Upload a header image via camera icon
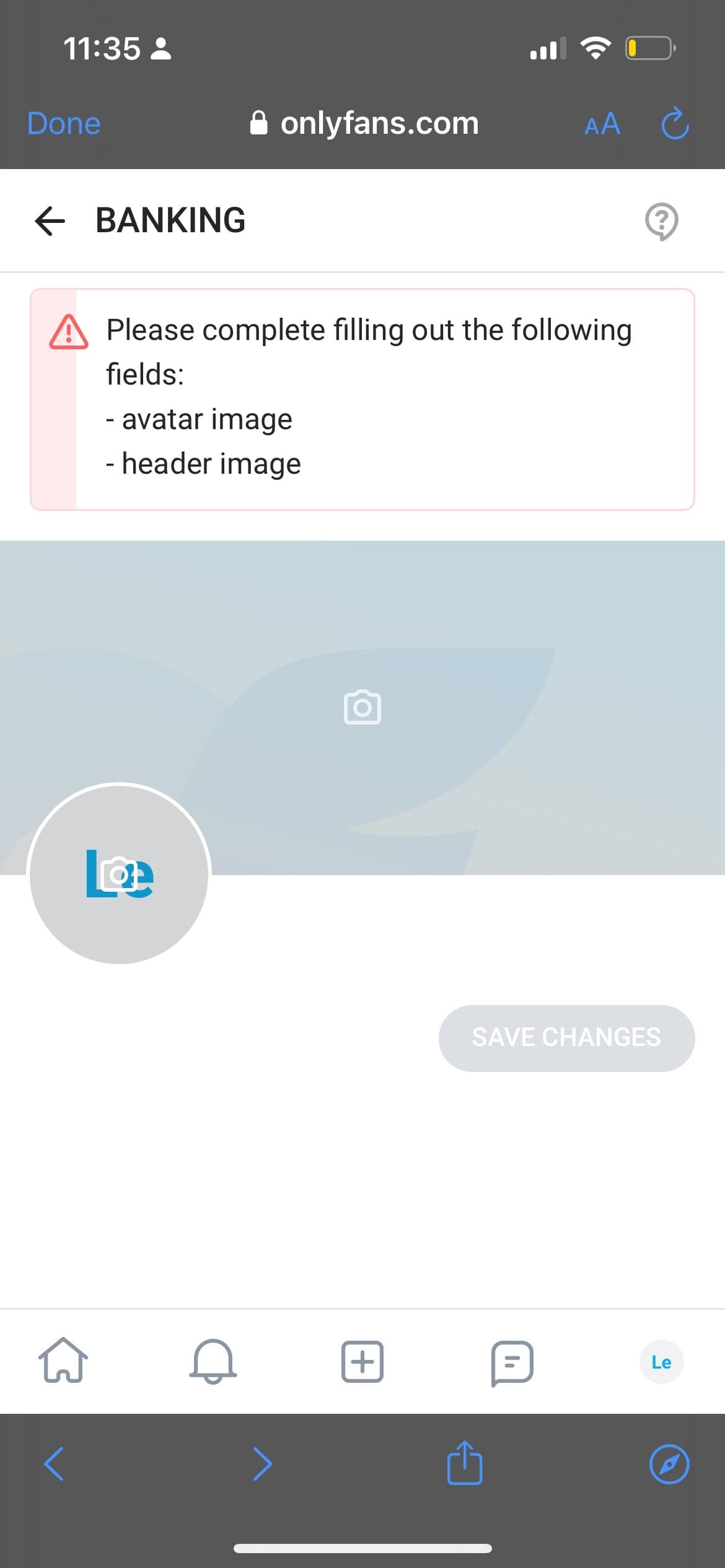The image size is (725, 1568). coord(362,707)
